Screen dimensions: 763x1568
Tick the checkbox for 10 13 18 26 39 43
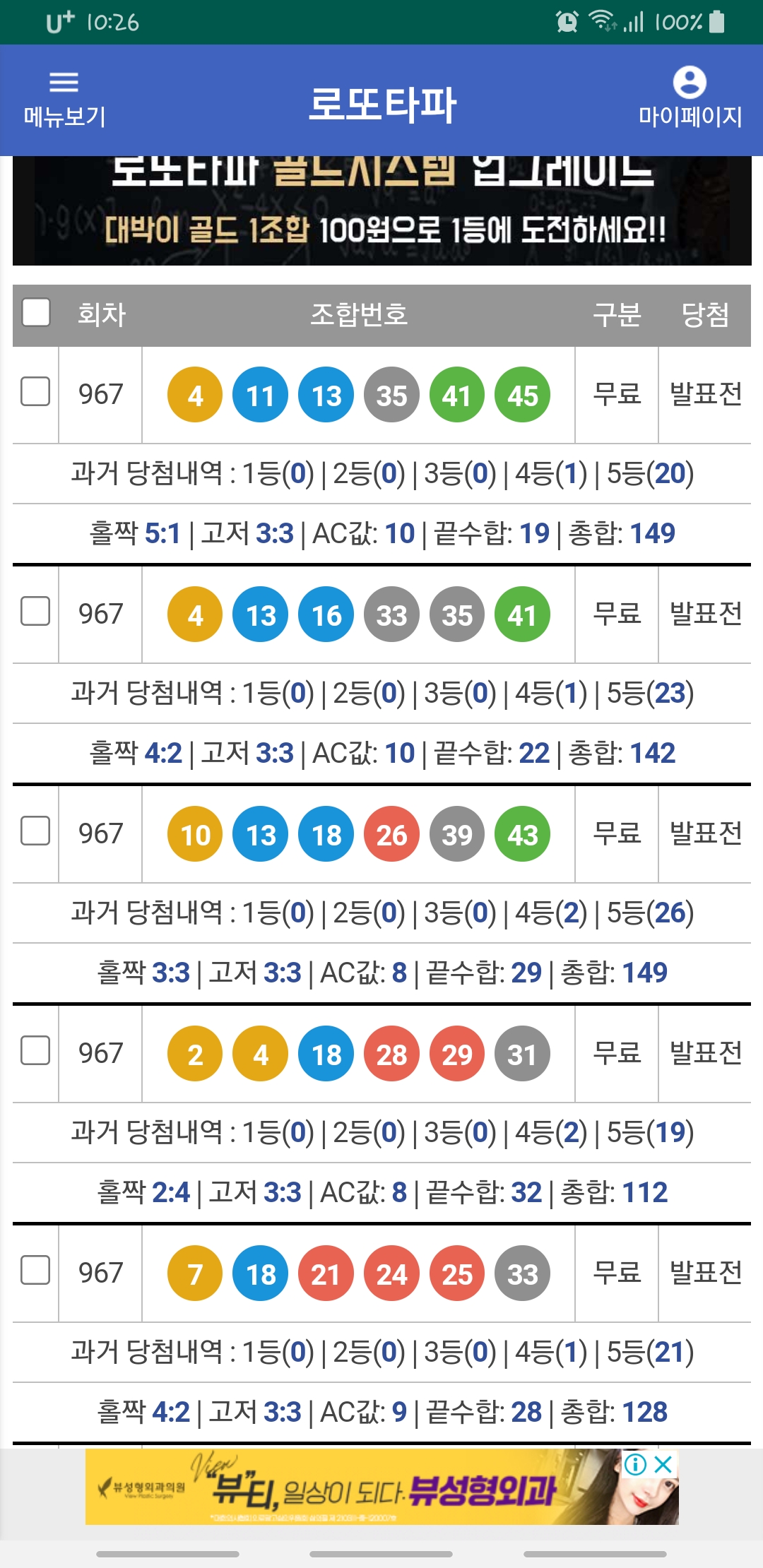(x=35, y=831)
